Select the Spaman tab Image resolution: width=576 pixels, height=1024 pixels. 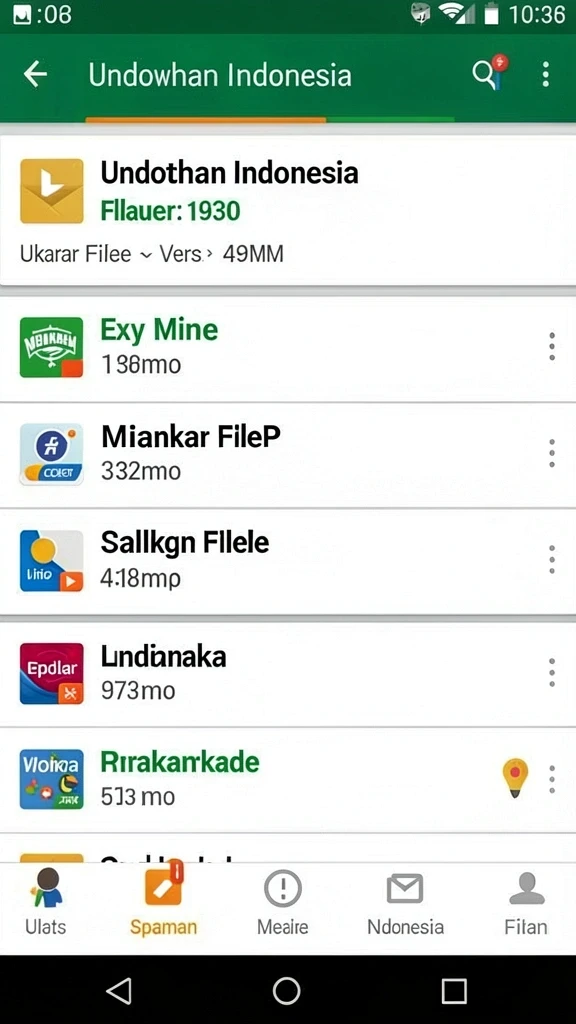tap(163, 903)
